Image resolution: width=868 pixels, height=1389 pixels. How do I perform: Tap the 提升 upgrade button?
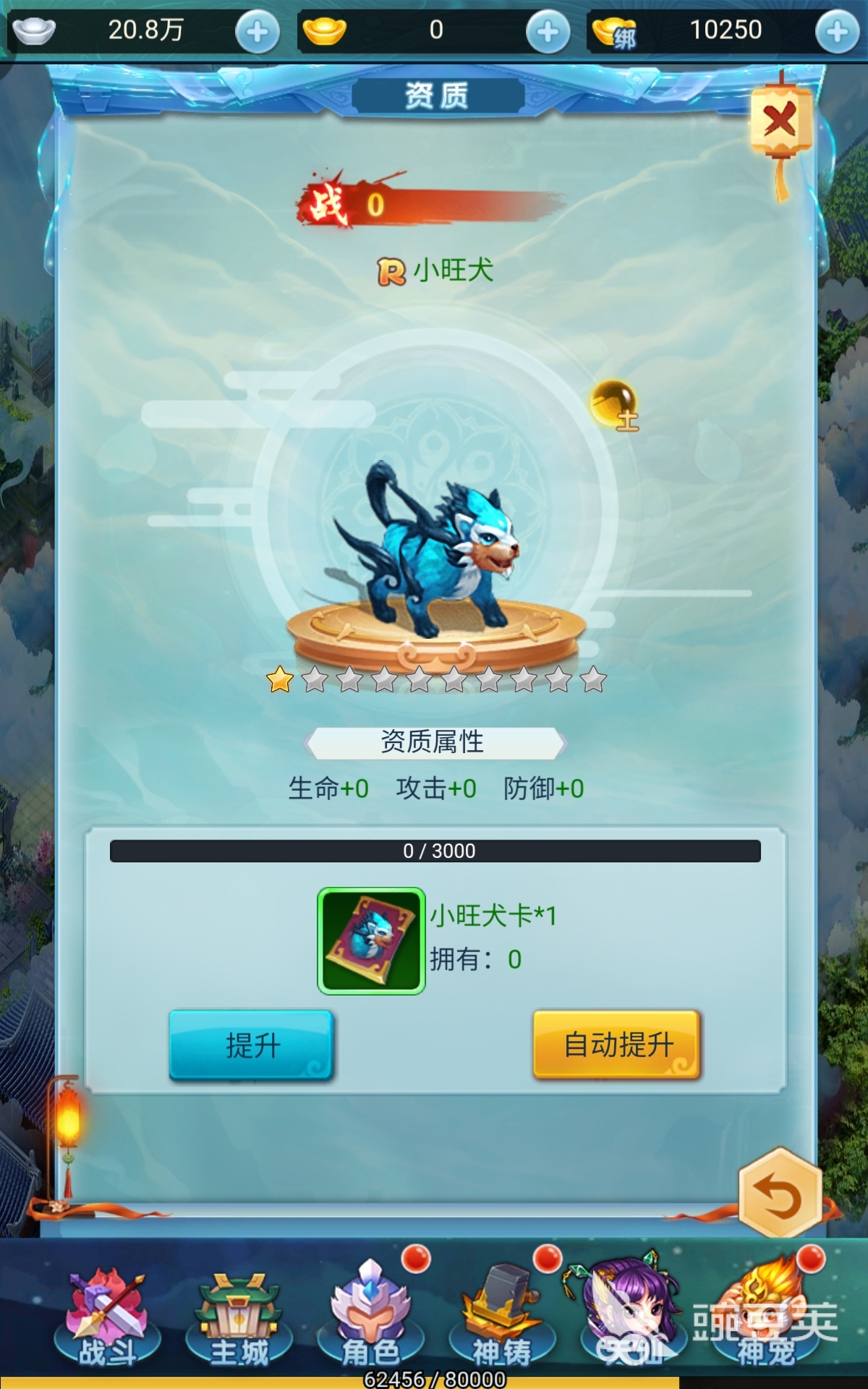[251, 1045]
